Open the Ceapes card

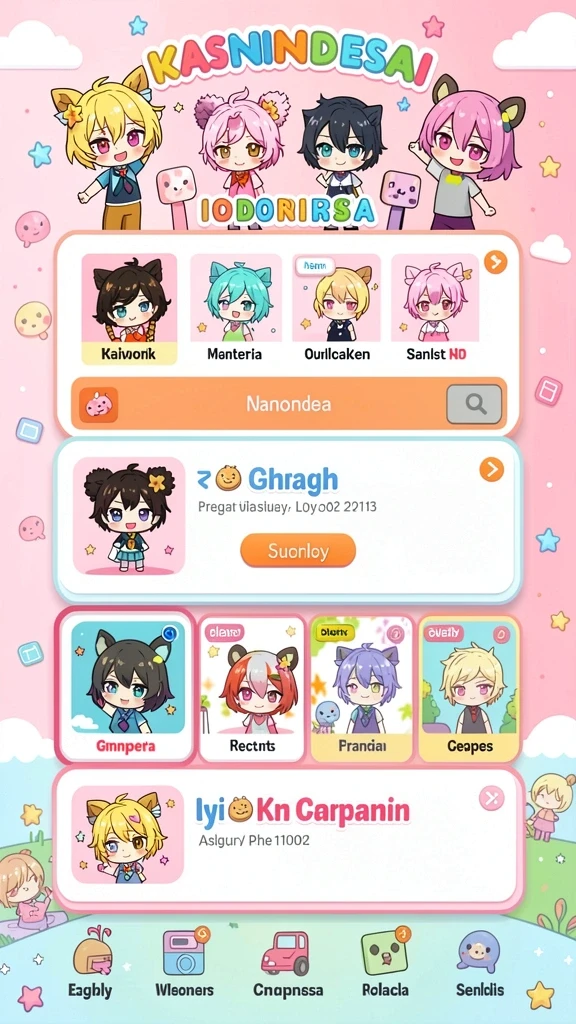pyautogui.click(x=470, y=688)
